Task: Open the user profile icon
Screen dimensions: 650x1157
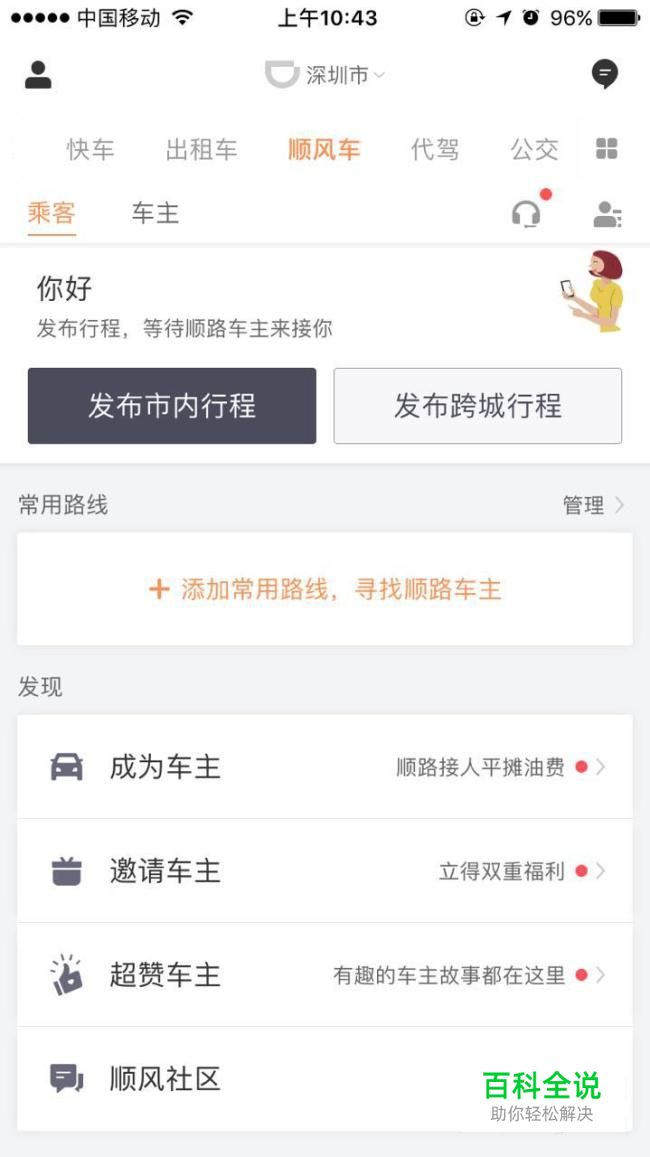Action: pos(38,75)
